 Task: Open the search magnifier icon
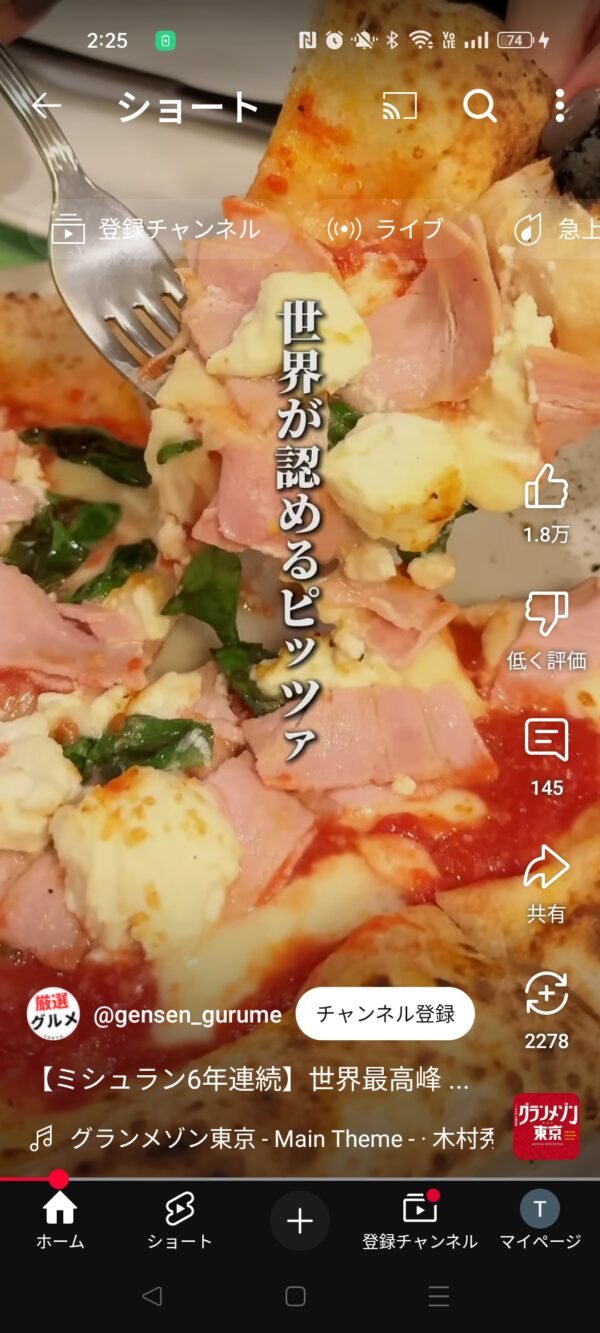tap(480, 105)
